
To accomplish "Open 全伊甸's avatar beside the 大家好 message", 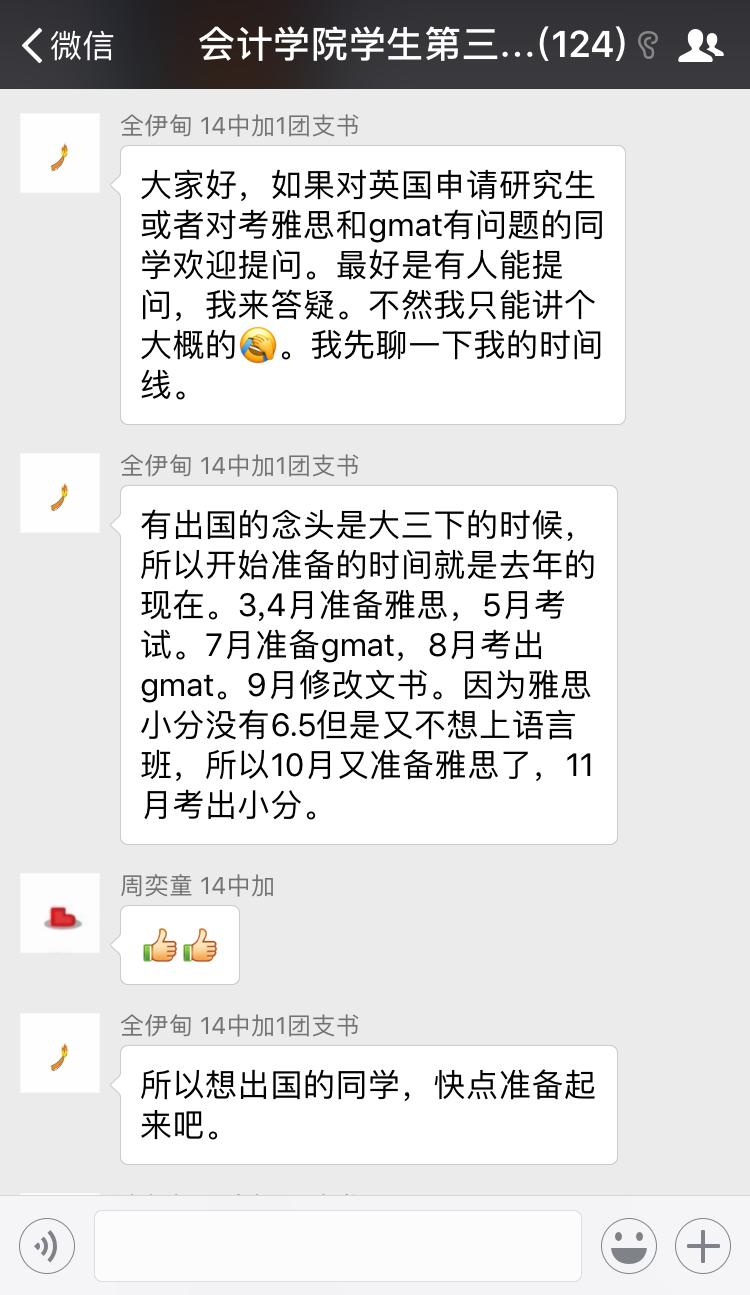I will coord(60,153).
